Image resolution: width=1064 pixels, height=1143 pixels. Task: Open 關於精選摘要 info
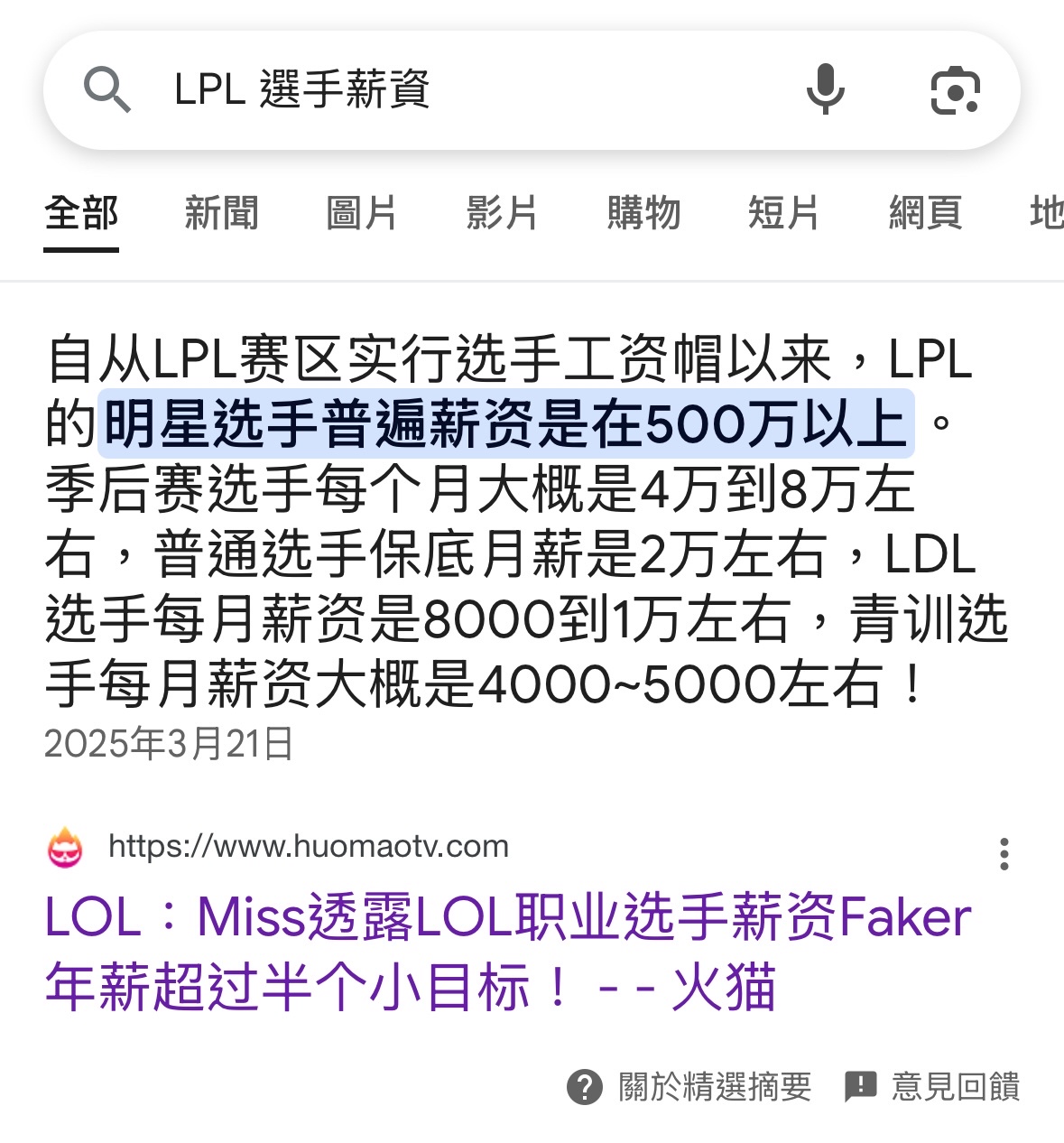point(690,1086)
